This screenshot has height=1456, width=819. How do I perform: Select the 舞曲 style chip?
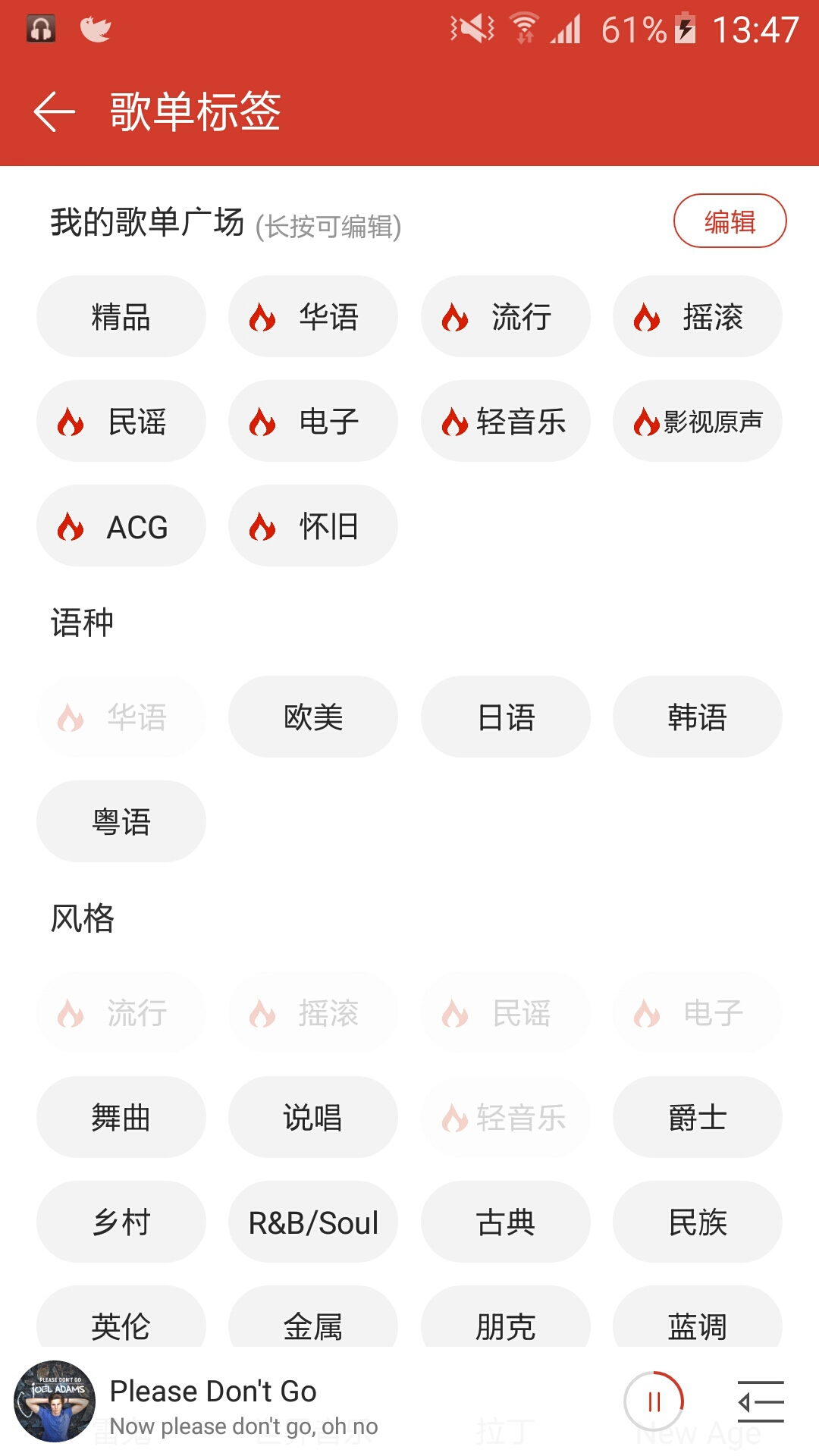point(121,1117)
